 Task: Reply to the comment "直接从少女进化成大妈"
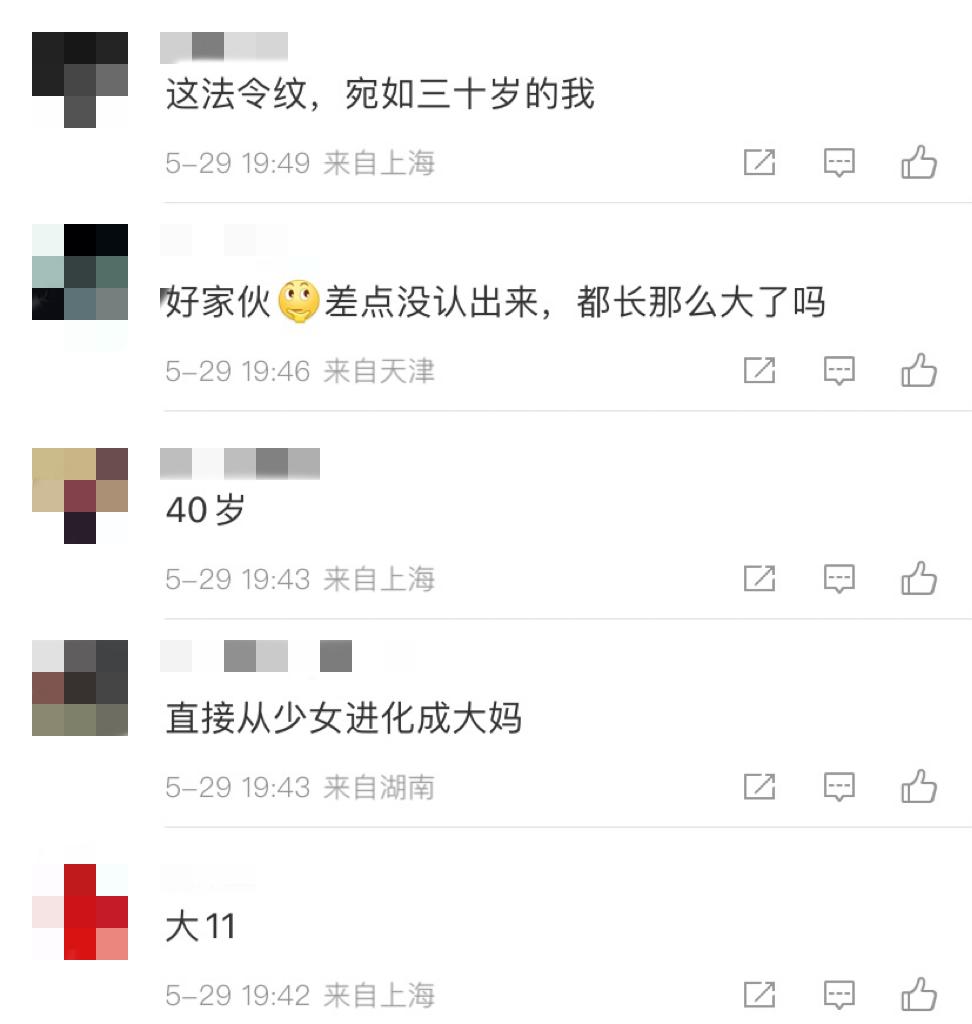pos(839,787)
